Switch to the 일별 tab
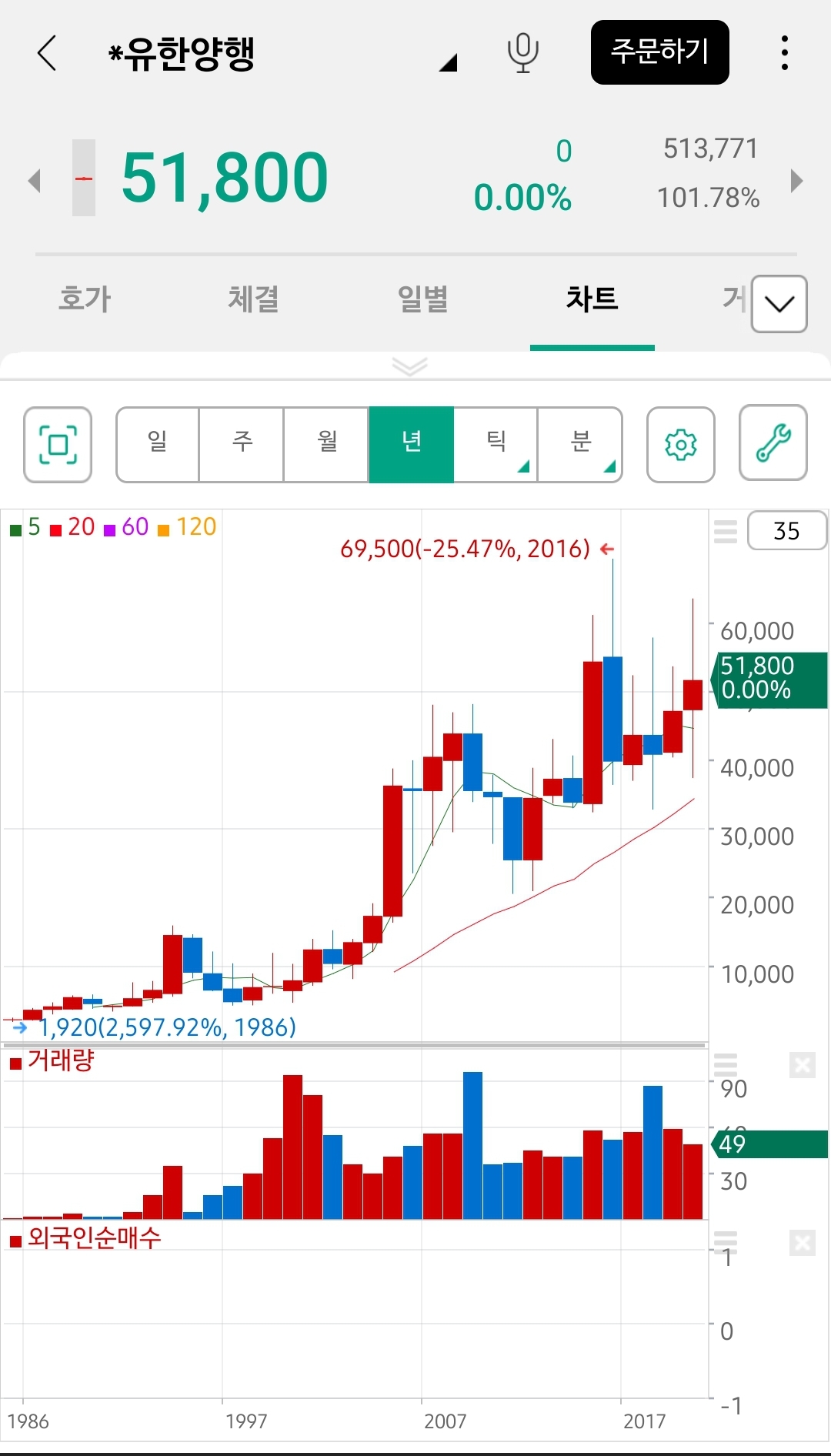The height and width of the screenshot is (1456, 831). [x=422, y=299]
